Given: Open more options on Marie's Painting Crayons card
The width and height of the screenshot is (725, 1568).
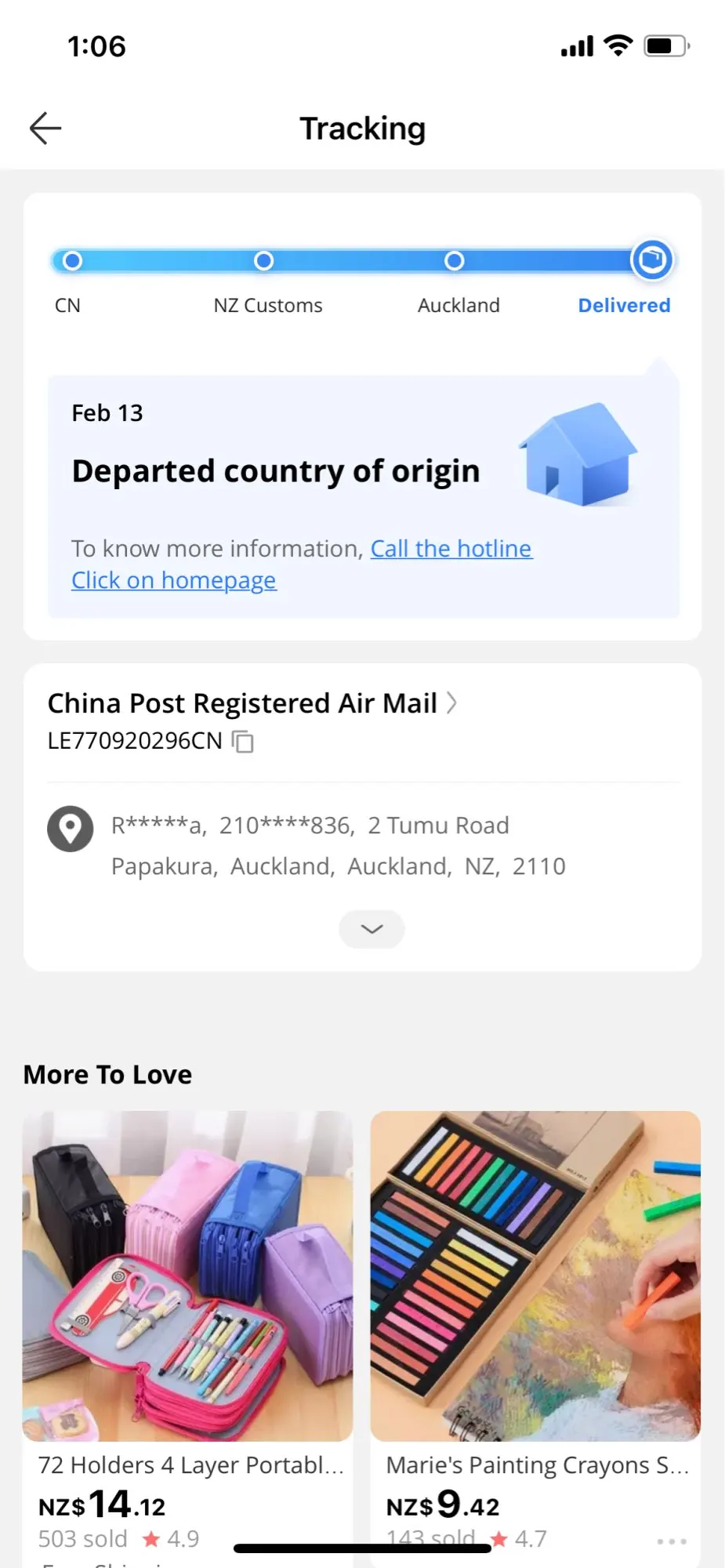Looking at the screenshot, I should tap(672, 1541).
